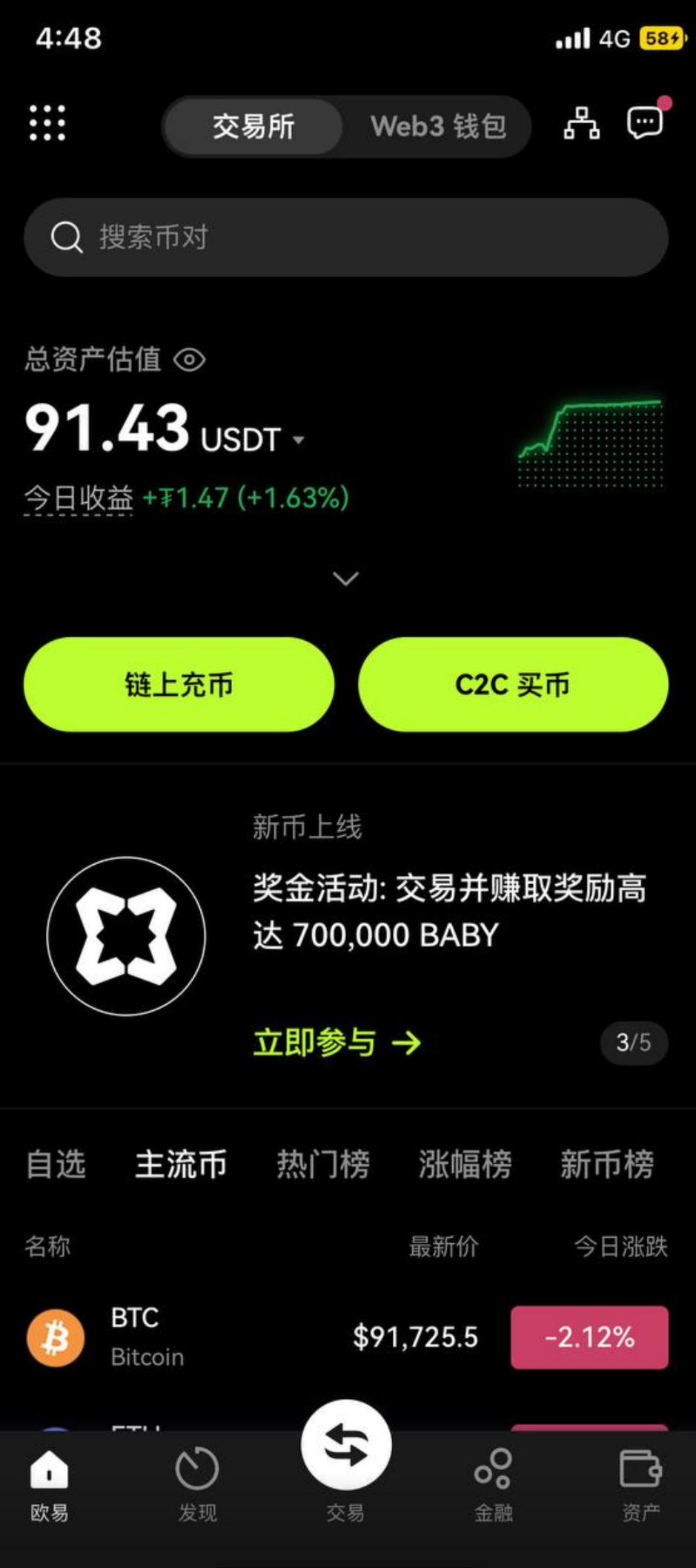Expand asset details with the down chevron
696x1568 pixels.
346,579
